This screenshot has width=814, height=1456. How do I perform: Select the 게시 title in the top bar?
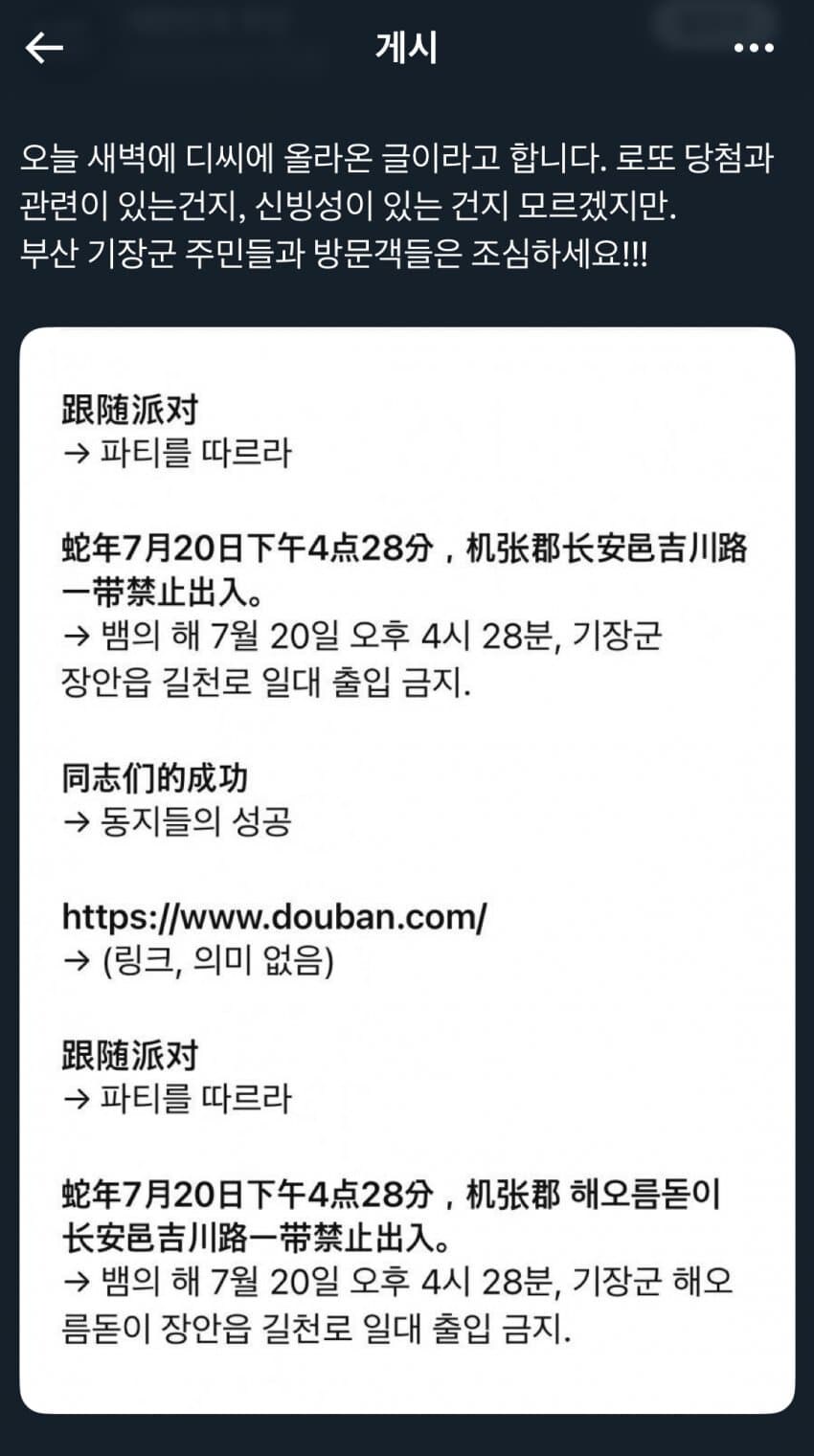(406, 48)
